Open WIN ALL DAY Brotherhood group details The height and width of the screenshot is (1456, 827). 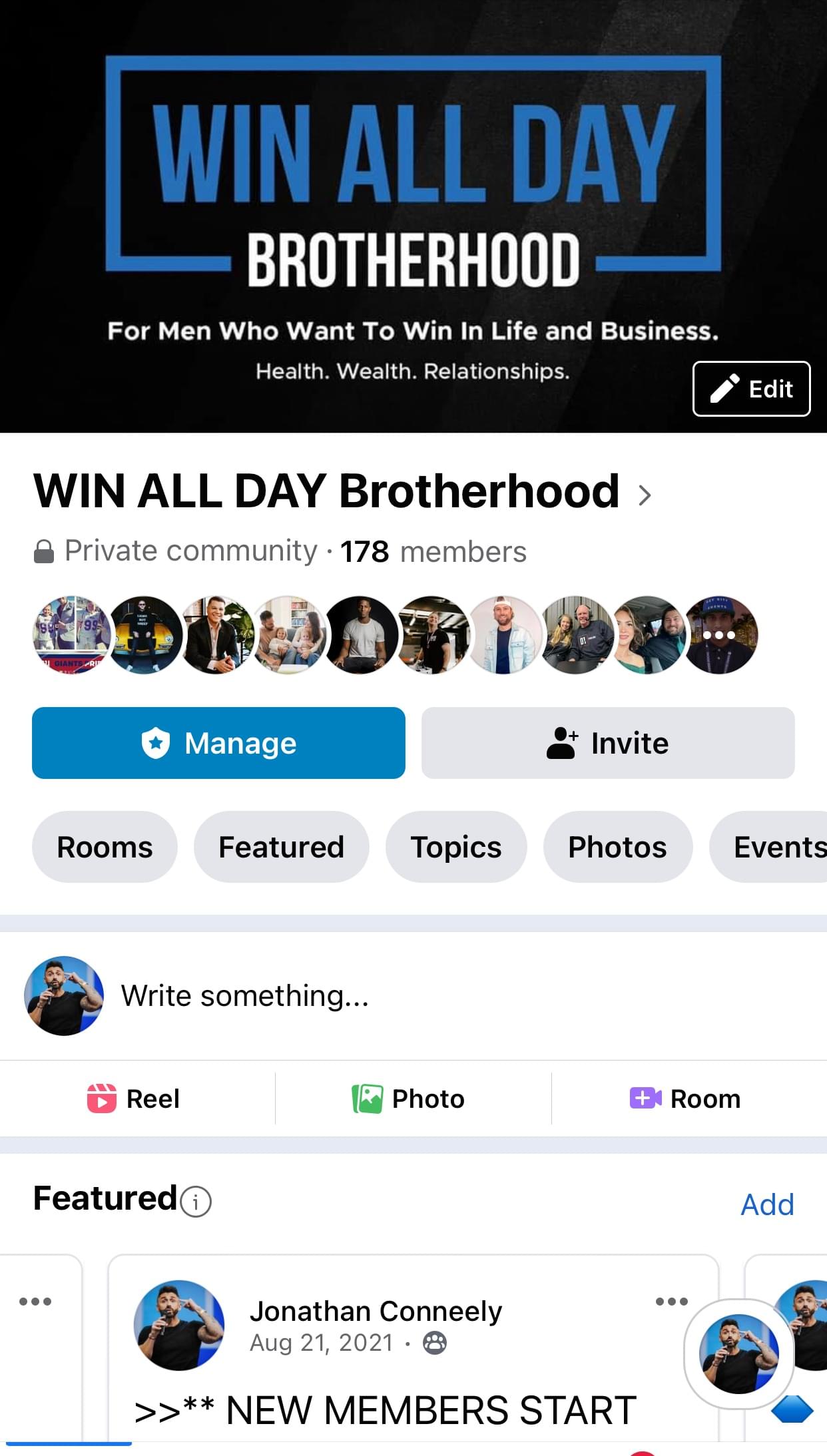pos(342,492)
